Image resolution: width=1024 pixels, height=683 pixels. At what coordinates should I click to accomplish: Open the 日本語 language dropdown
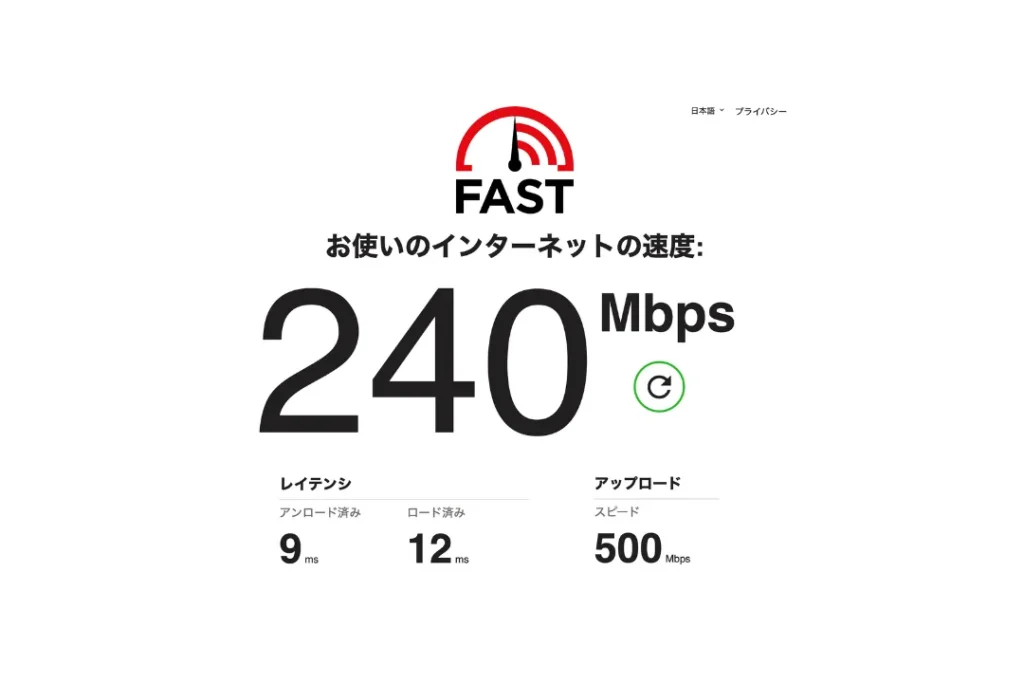pyautogui.click(x=706, y=111)
